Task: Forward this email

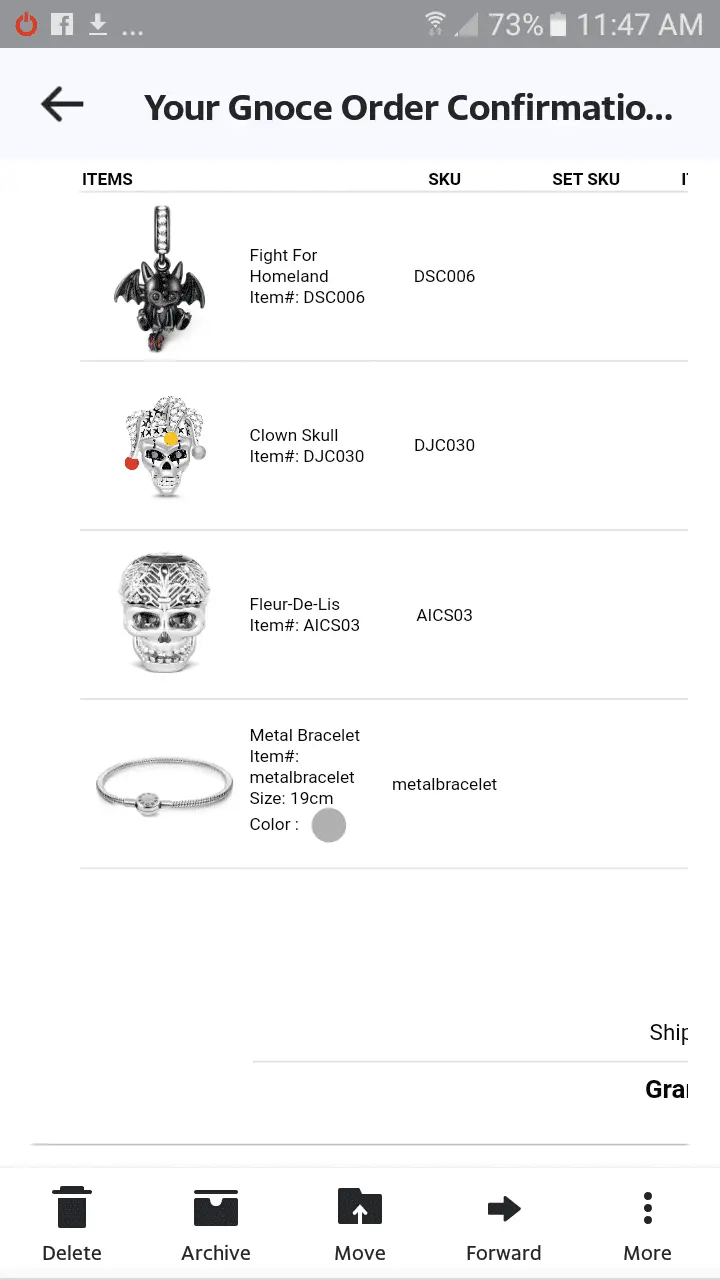Action: click(x=504, y=1225)
